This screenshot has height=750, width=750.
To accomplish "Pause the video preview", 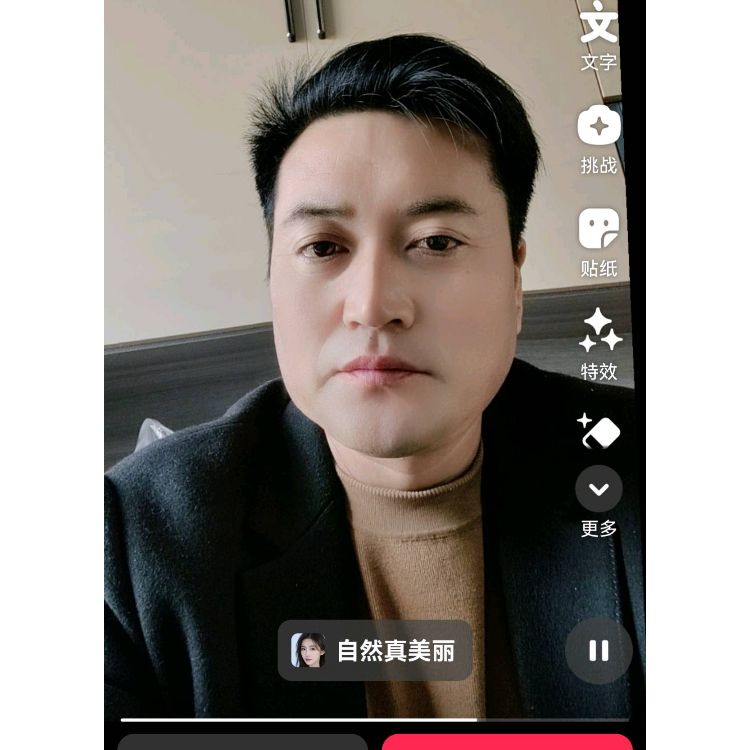I will click(x=599, y=650).
